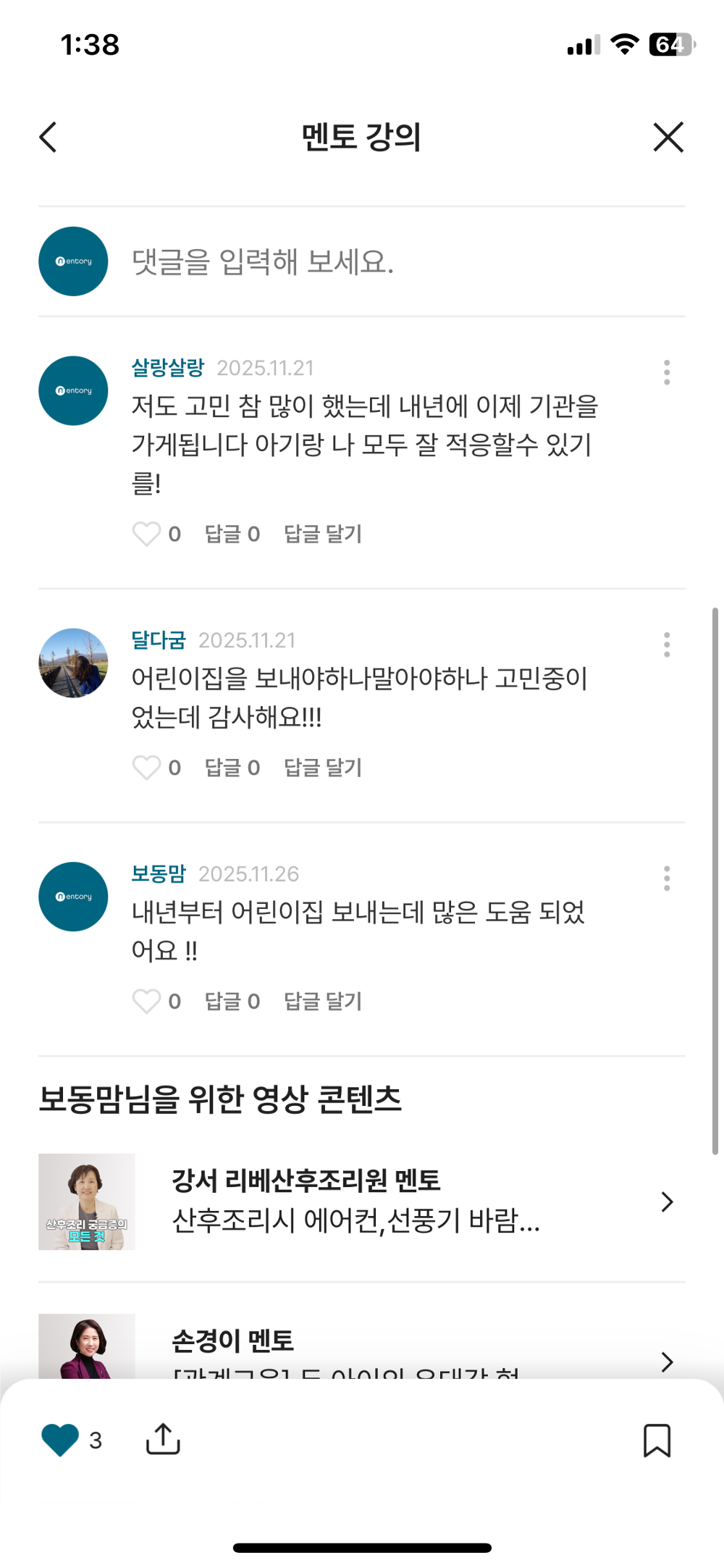This screenshot has width=724, height=1568.
Task: Tap the bookmark icon in bottom bar
Action: [x=657, y=1441]
